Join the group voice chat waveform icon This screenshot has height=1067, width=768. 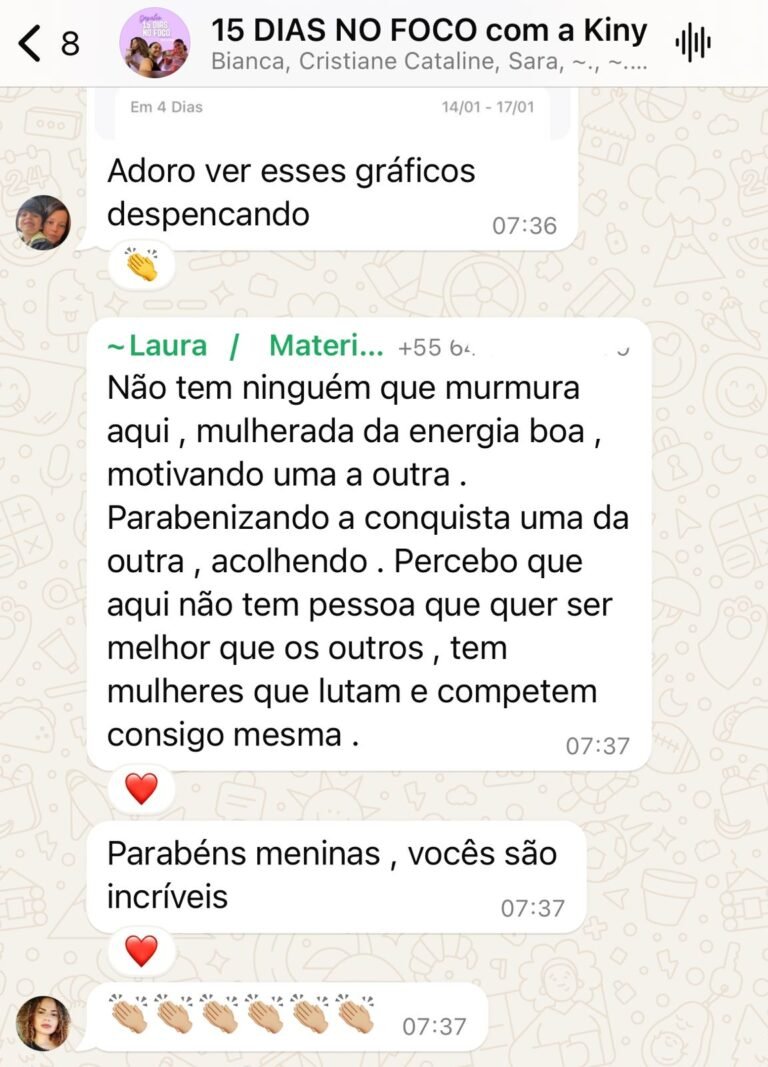tap(692, 43)
